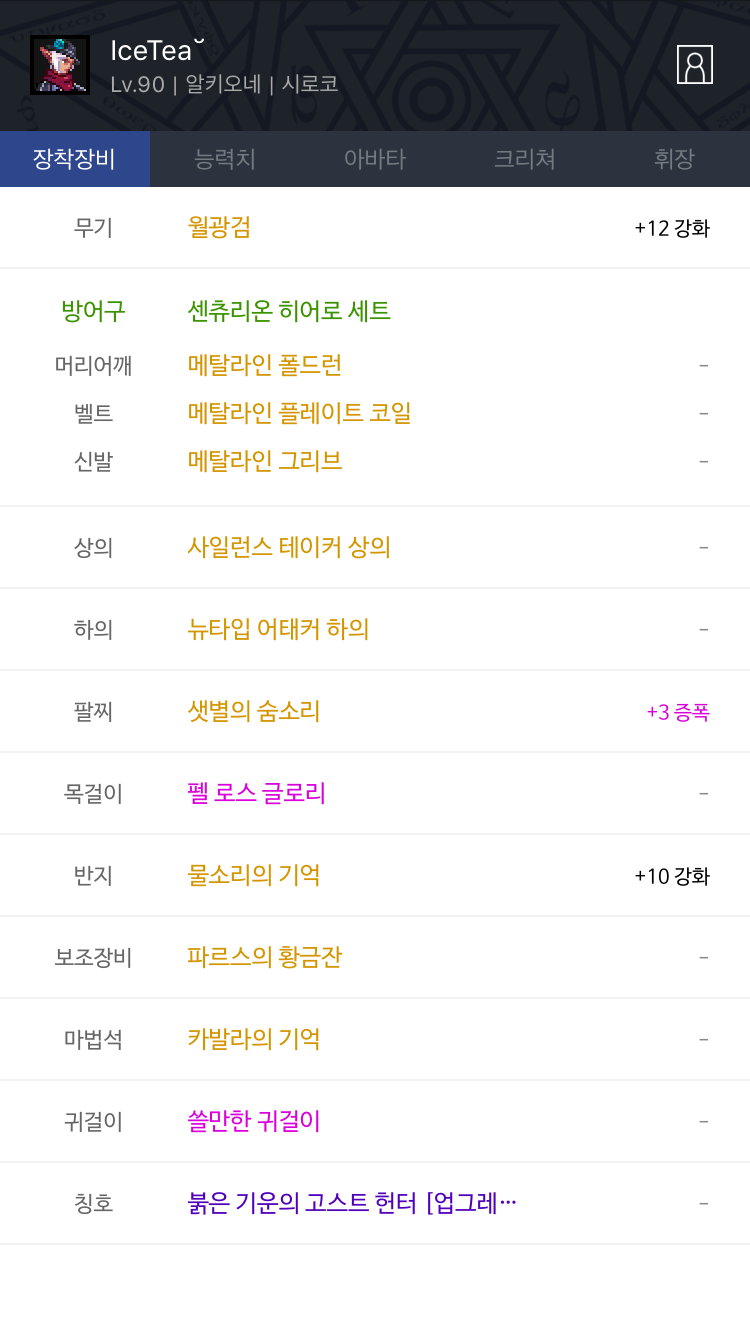Screen dimensions: 750x1334
Task: Open magic stone 카발라의 기억
Action: pos(254,1039)
